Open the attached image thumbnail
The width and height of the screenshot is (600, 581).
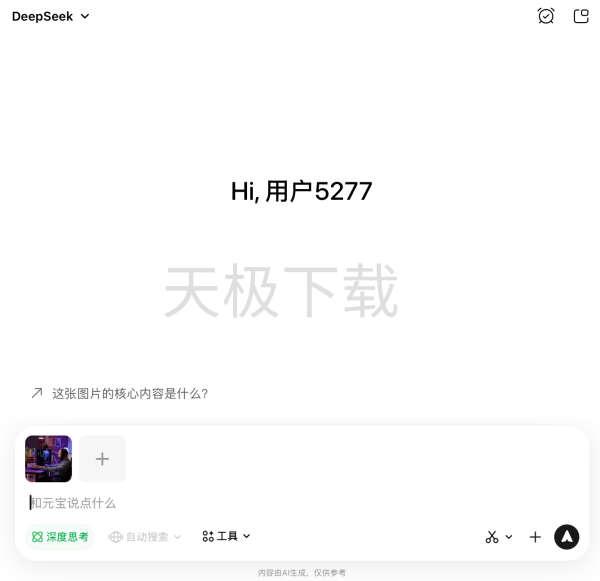pyautogui.click(x=48, y=459)
